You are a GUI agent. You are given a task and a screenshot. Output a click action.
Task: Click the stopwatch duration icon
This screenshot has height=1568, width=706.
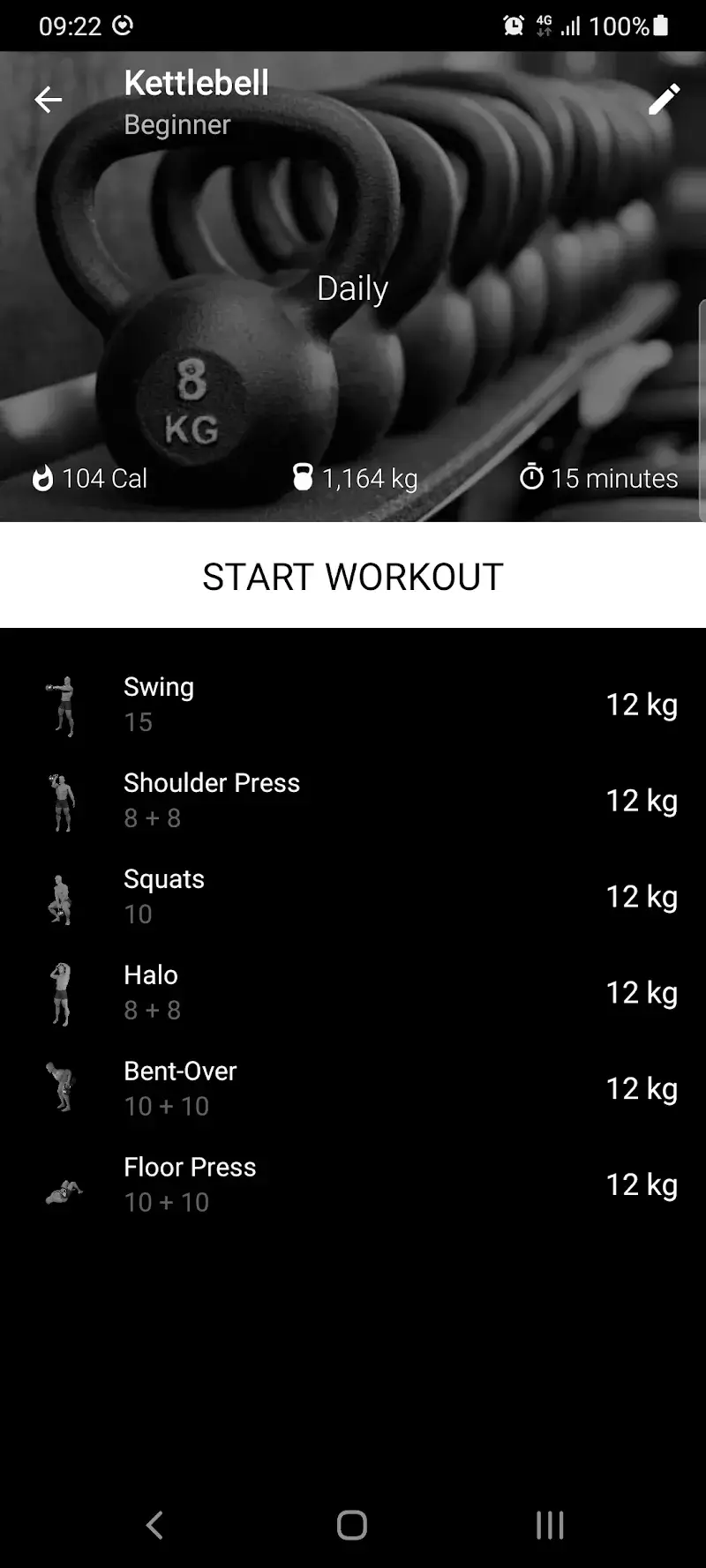[x=530, y=477]
